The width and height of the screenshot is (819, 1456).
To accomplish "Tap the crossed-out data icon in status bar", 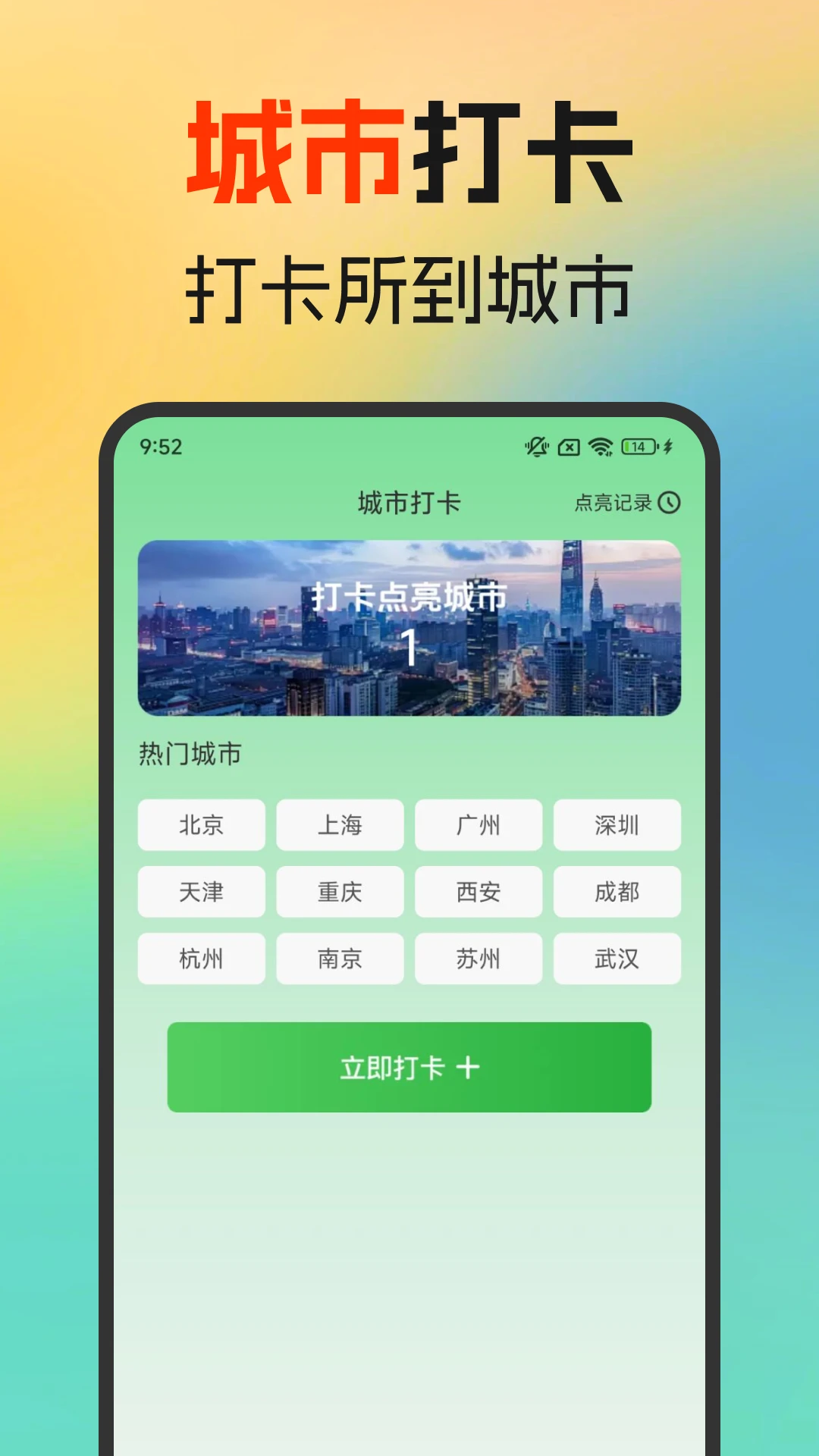I will [x=567, y=448].
